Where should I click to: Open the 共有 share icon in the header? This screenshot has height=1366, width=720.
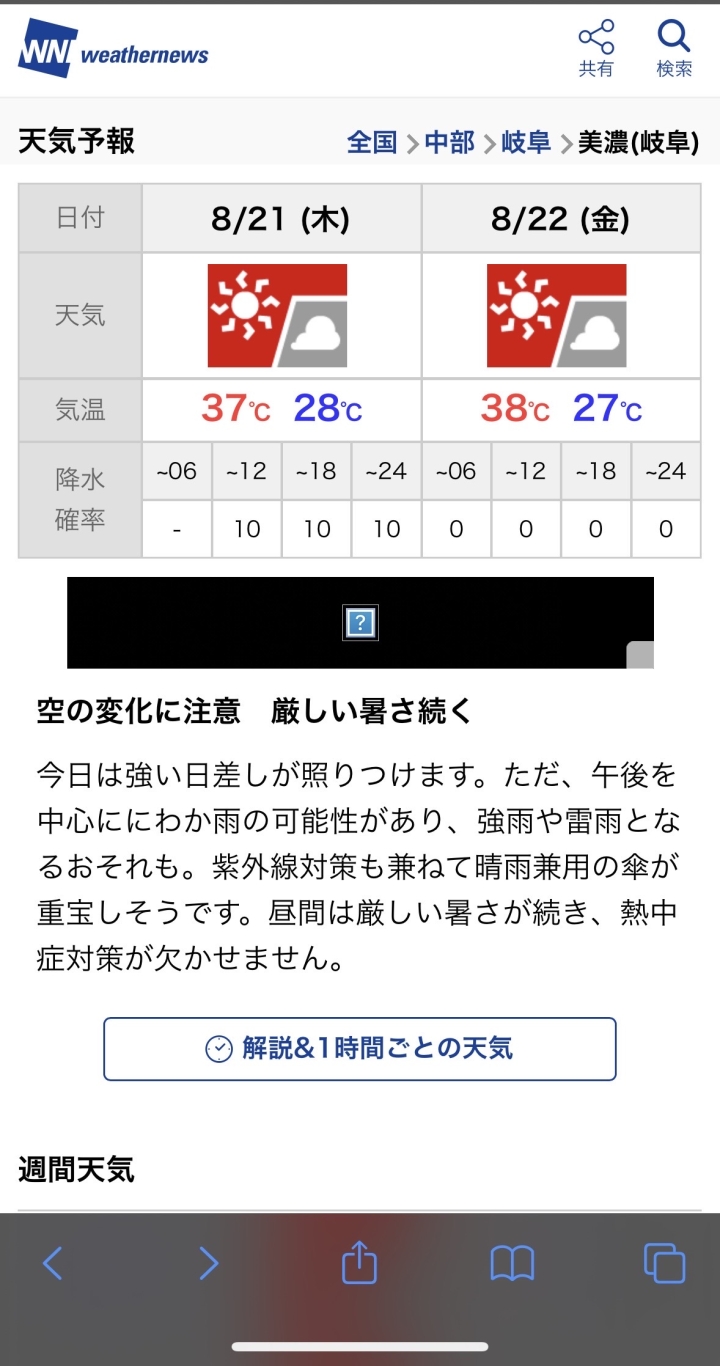[596, 48]
